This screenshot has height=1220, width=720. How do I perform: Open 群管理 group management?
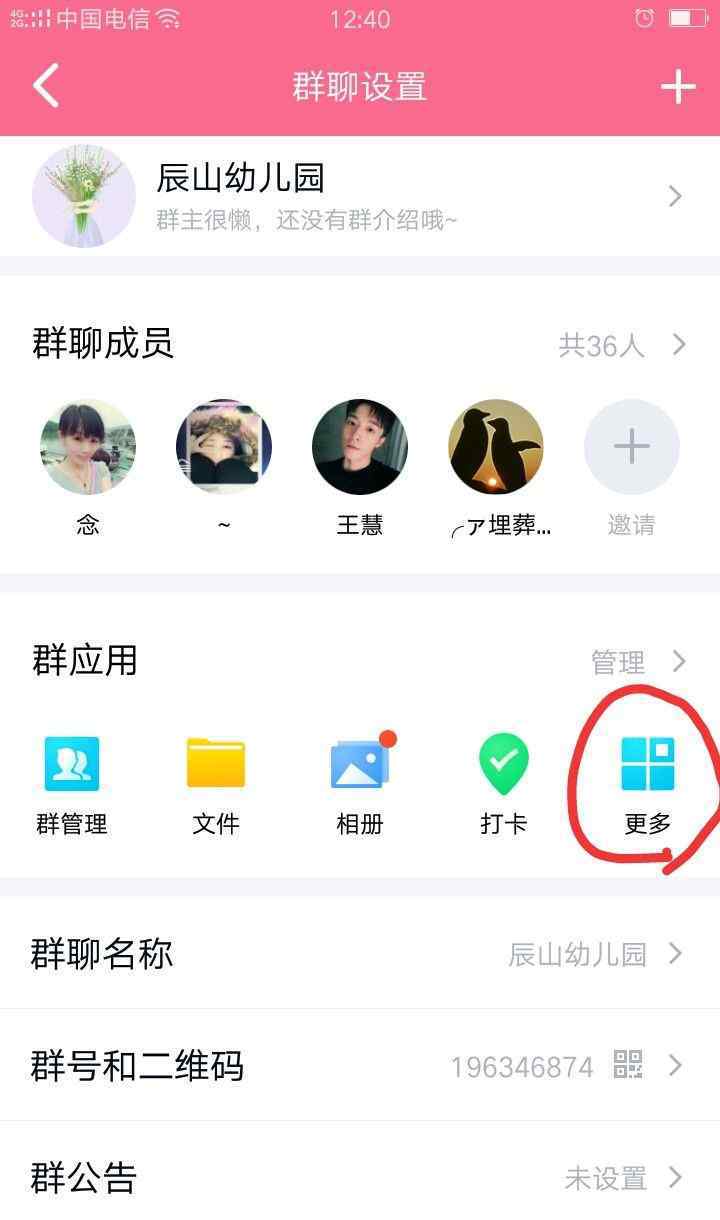(72, 786)
